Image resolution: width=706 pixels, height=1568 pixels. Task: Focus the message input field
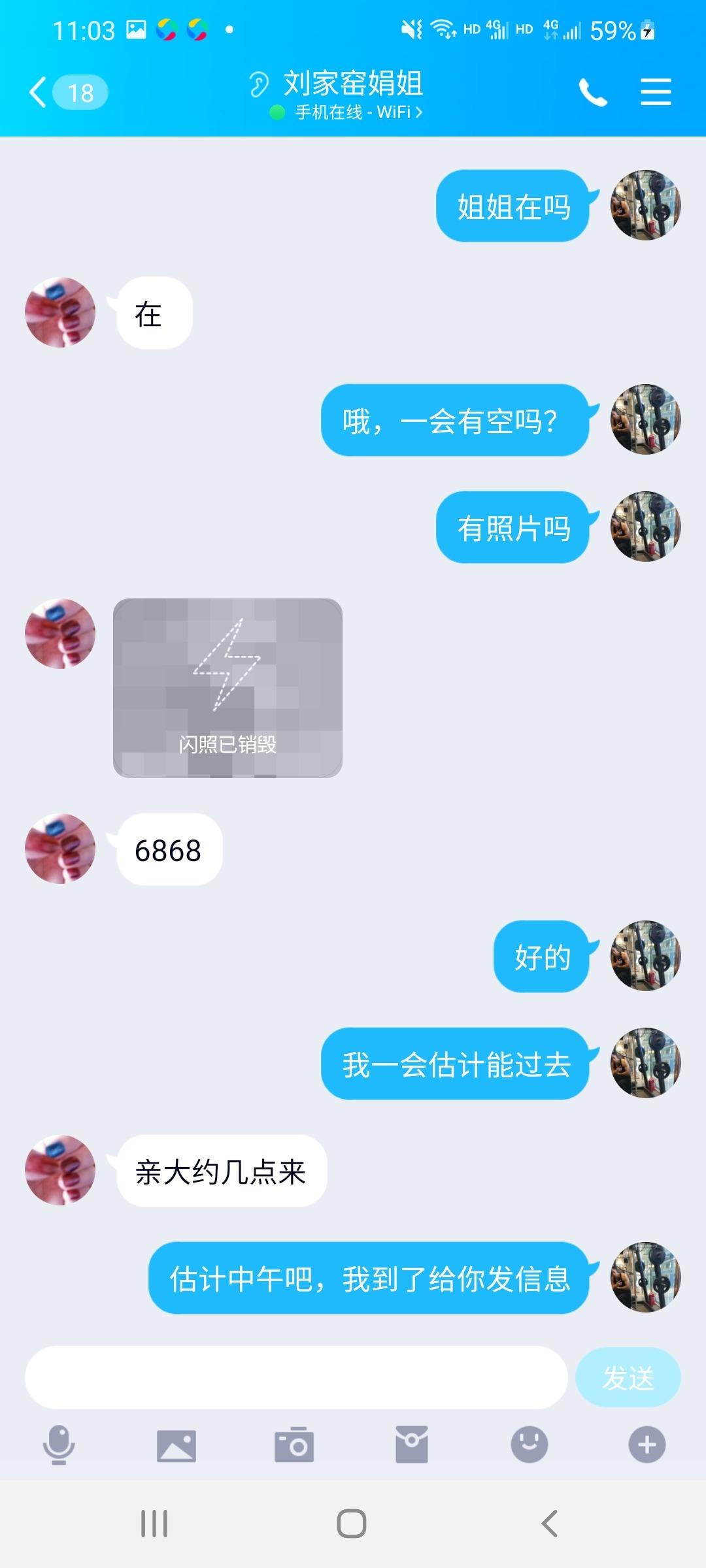[x=295, y=1377]
